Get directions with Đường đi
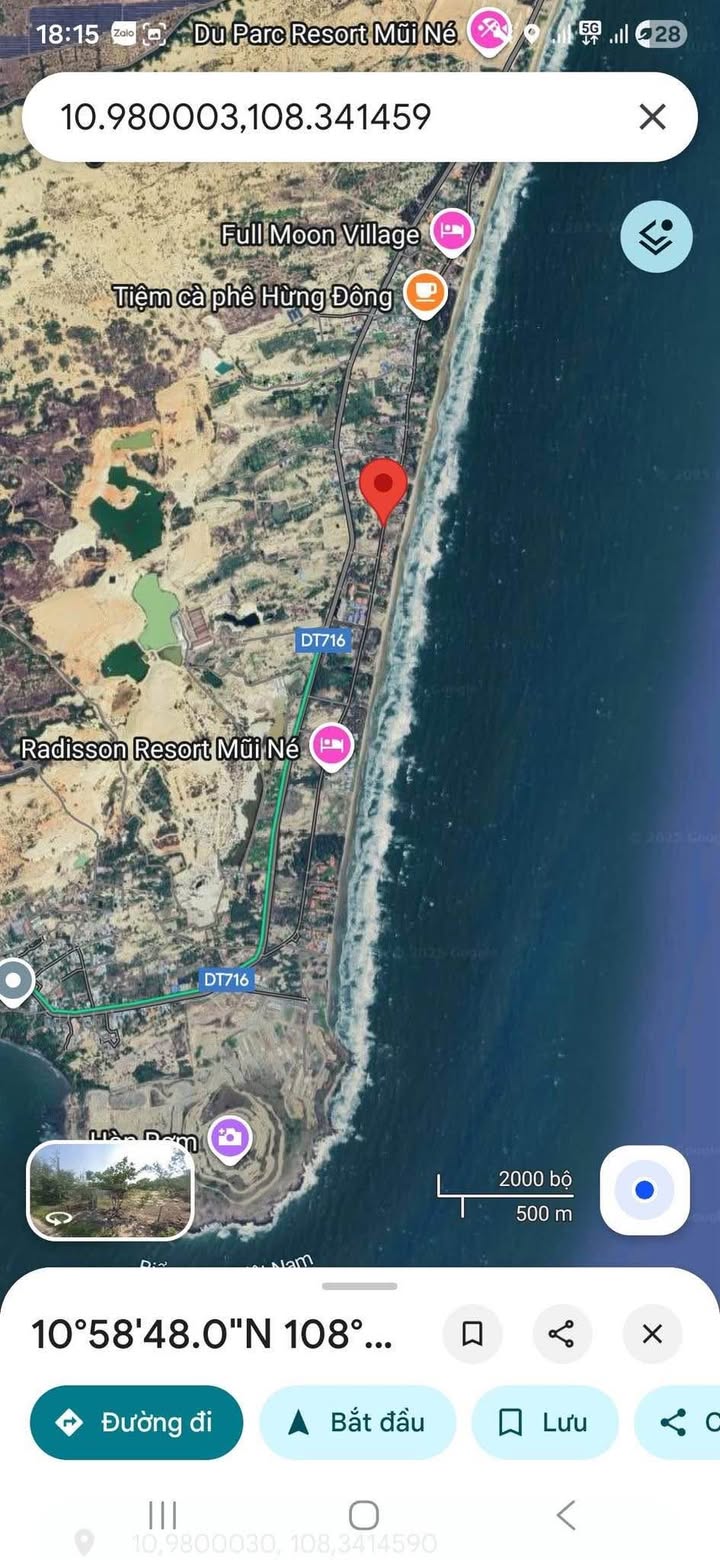This screenshot has height=1560, width=720. point(137,1422)
